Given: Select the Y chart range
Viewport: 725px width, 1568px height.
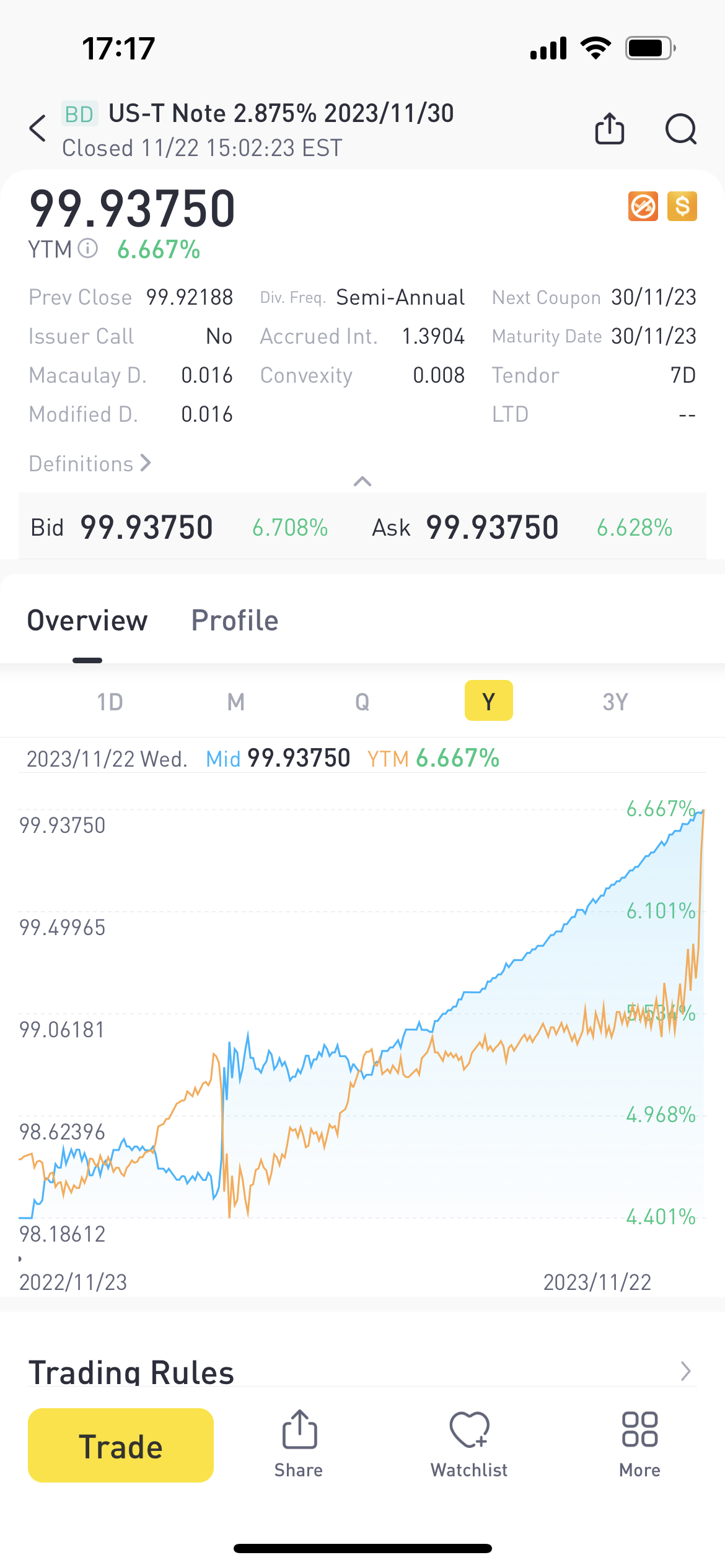Looking at the screenshot, I should click(488, 701).
